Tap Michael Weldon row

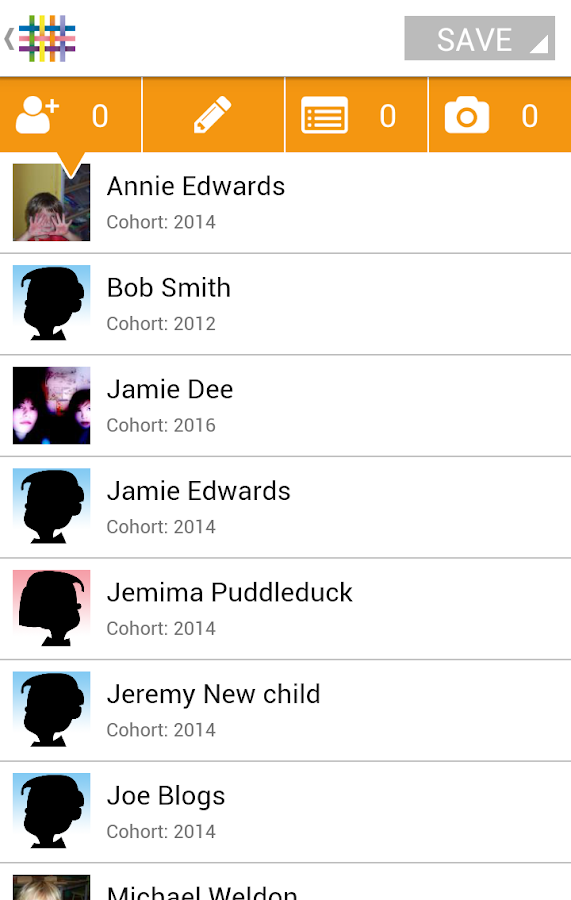[285, 882]
